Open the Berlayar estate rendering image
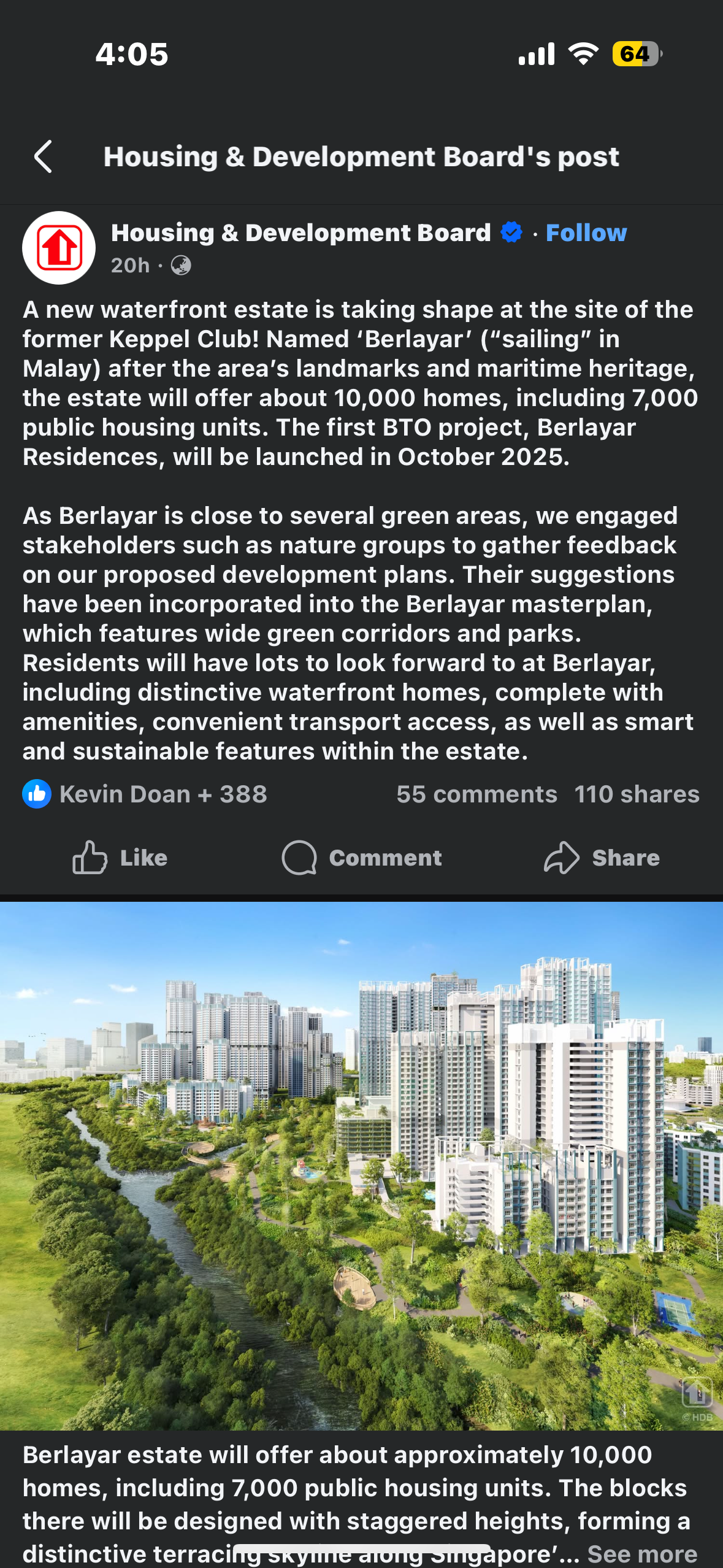 (361, 1166)
